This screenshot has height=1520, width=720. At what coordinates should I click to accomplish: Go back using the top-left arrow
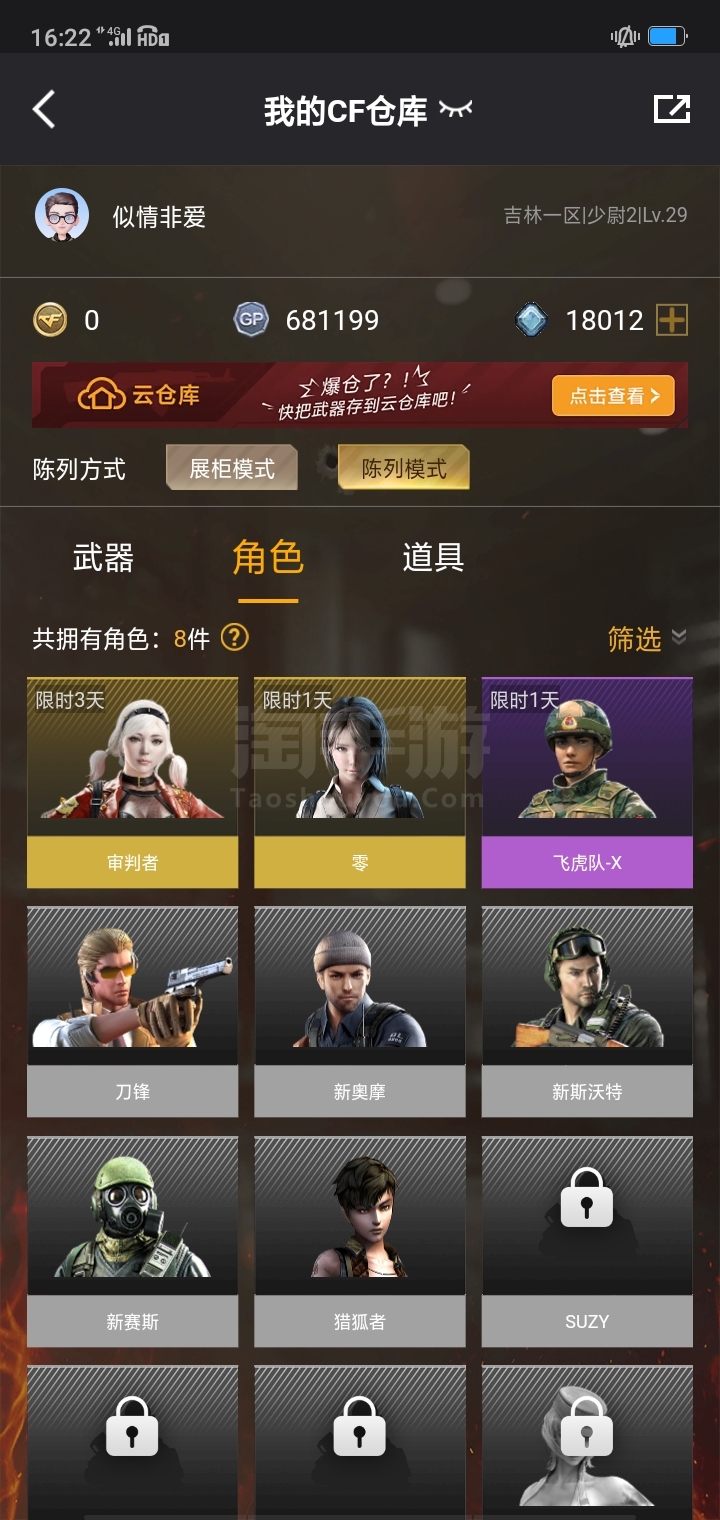[44, 109]
